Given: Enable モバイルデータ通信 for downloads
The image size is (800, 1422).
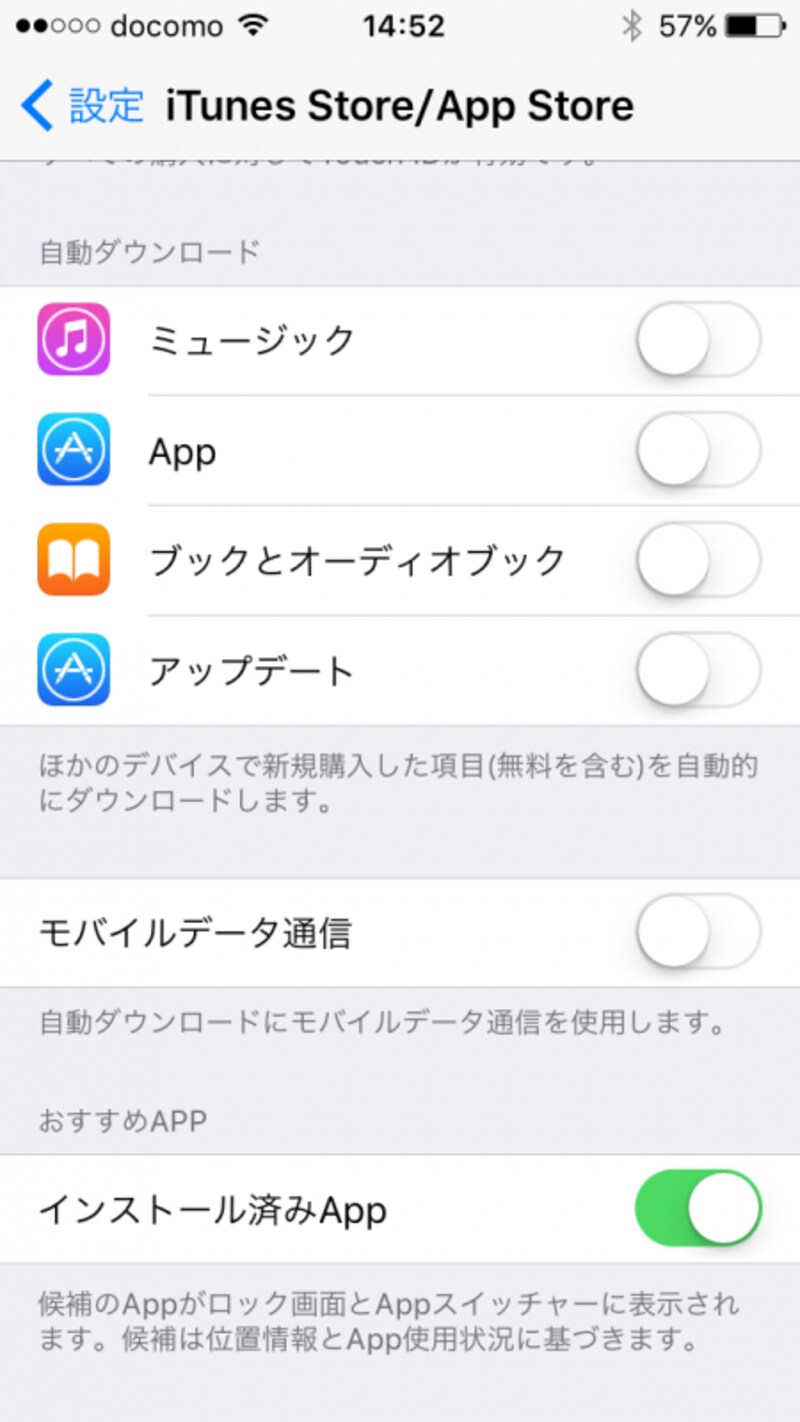Looking at the screenshot, I should coord(700,931).
